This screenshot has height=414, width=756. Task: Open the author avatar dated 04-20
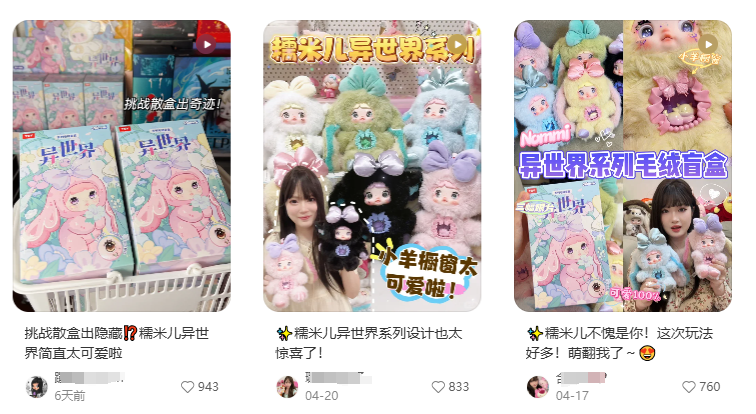pyautogui.click(x=287, y=387)
